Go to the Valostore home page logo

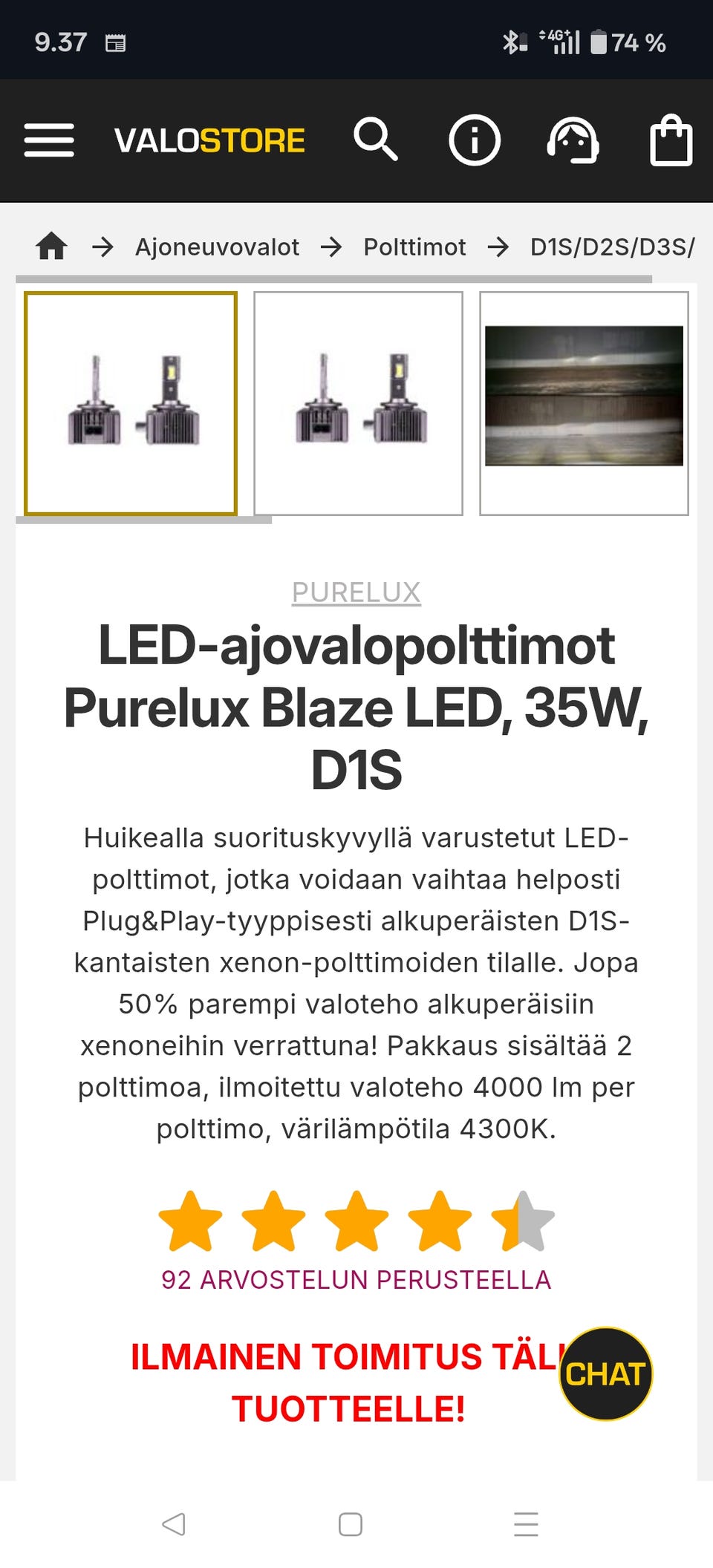pos(209,140)
